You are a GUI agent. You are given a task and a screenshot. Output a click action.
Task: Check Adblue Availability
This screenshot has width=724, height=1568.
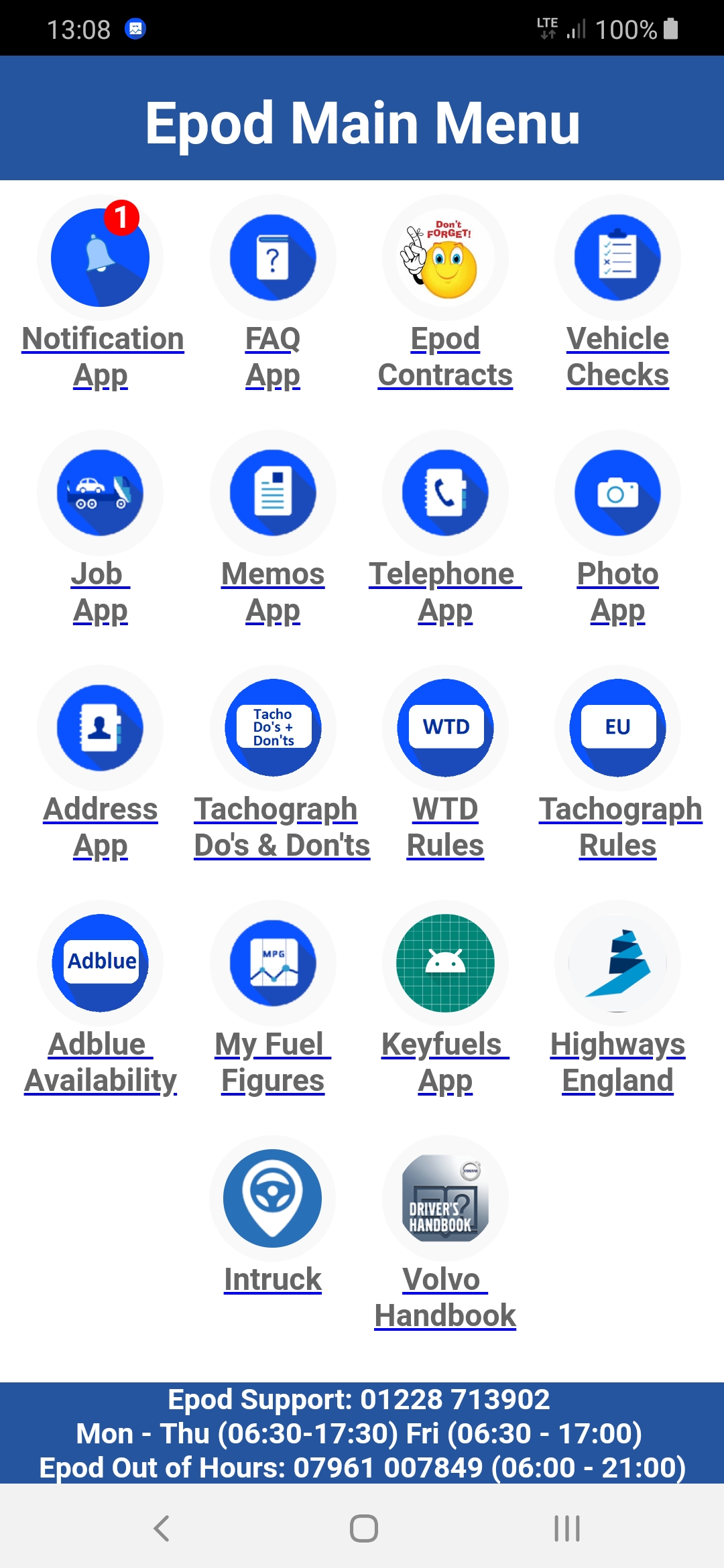tap(101, 964)
